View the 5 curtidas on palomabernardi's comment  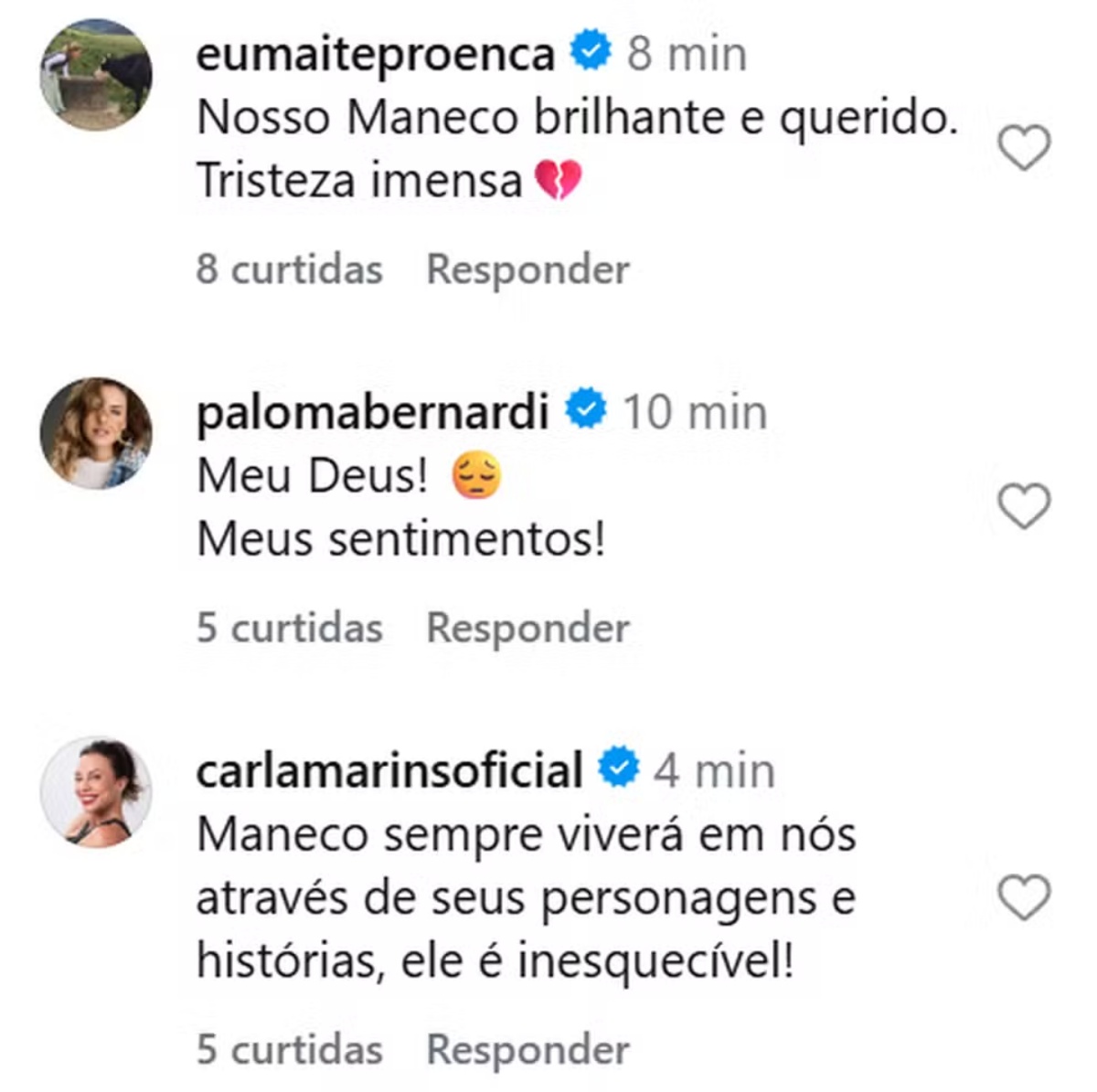click(289, 629)
